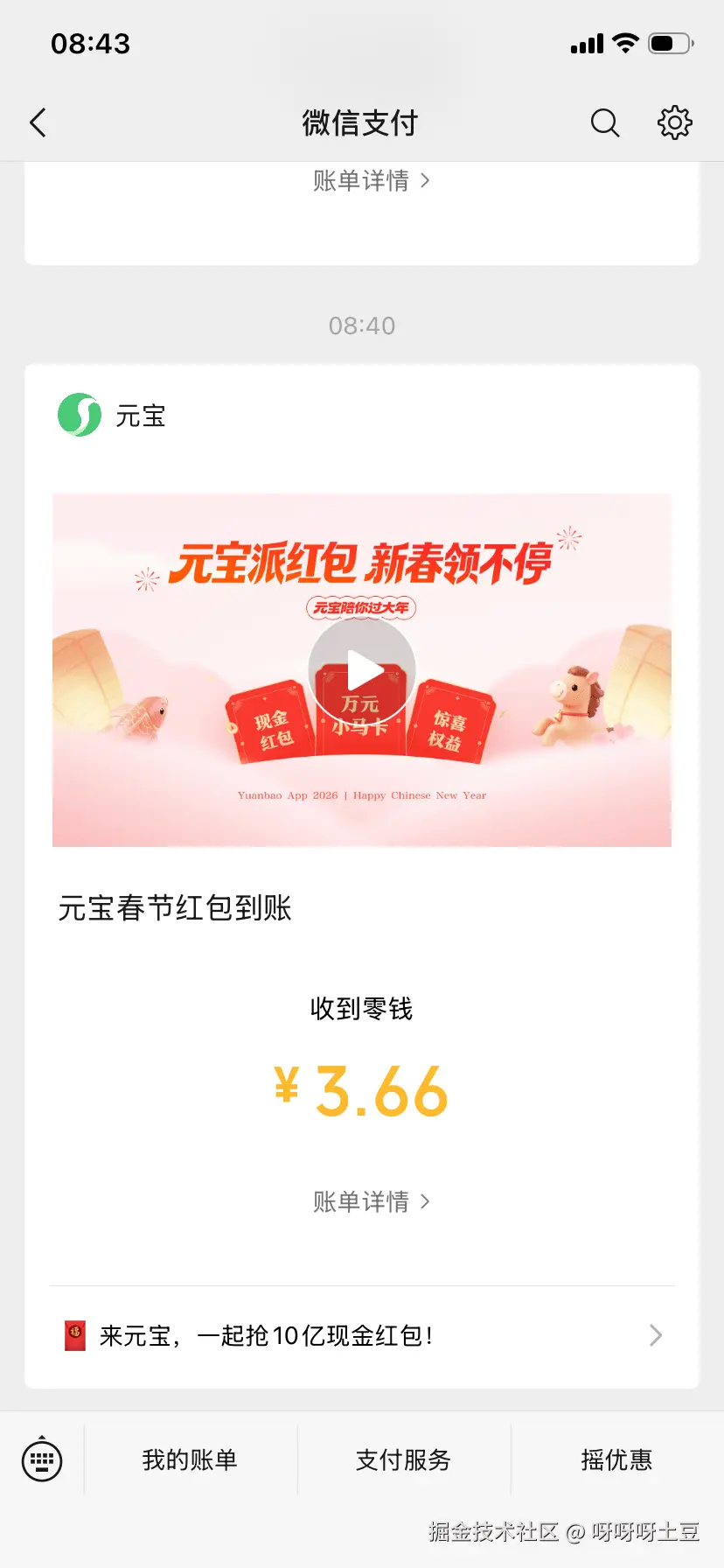
Task: Tap the back arrow to leave 微信支付
Action: click(38, 122)
